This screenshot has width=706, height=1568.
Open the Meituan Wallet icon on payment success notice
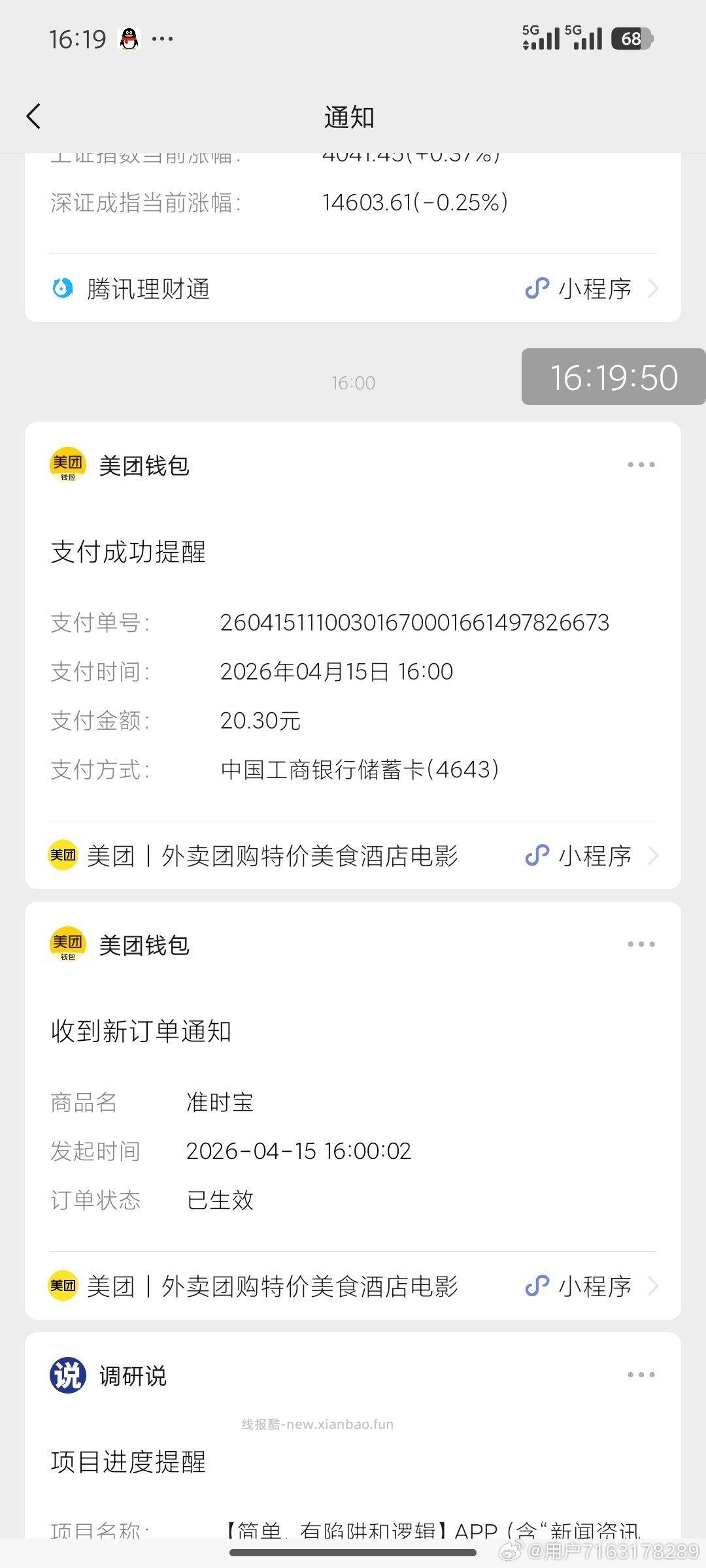click(x=67, y=465)
